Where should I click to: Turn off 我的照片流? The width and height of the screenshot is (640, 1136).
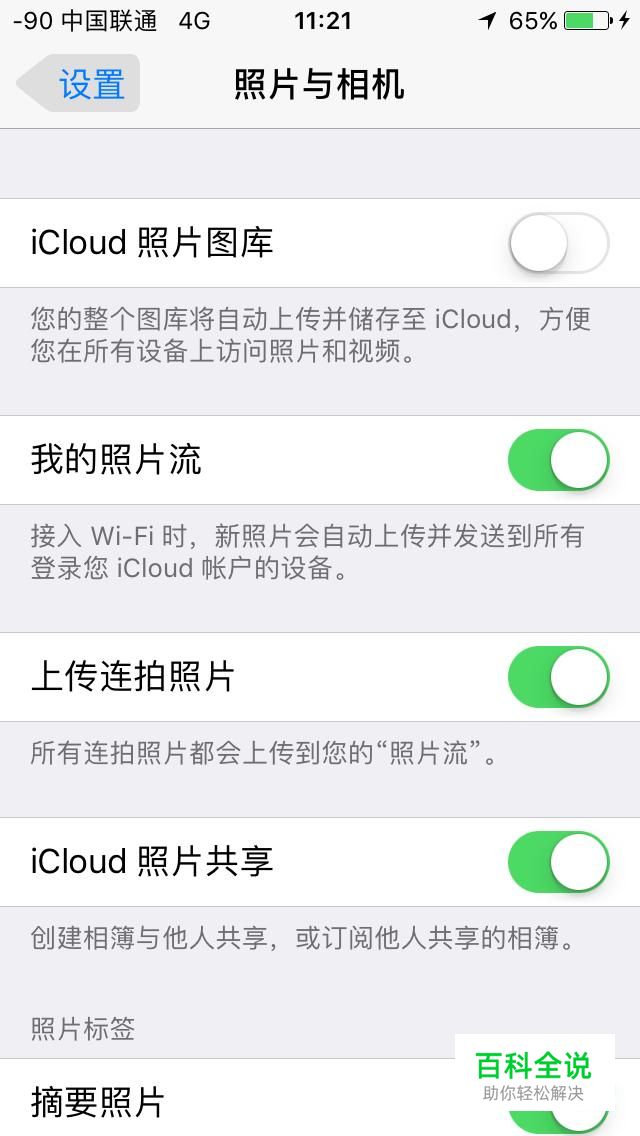pos(559,460)
